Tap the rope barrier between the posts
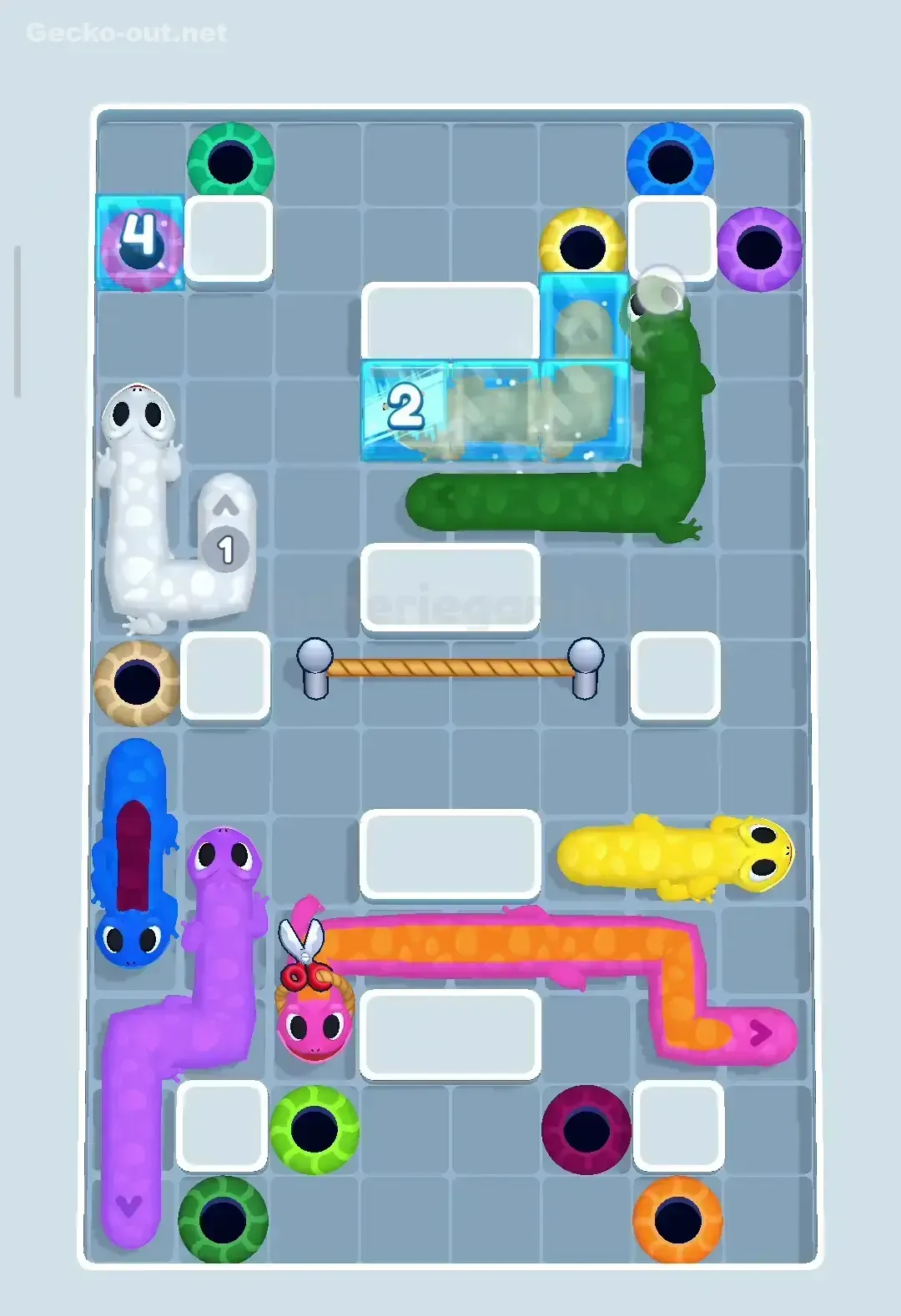 pyautogui.click(x=450, y=667)
